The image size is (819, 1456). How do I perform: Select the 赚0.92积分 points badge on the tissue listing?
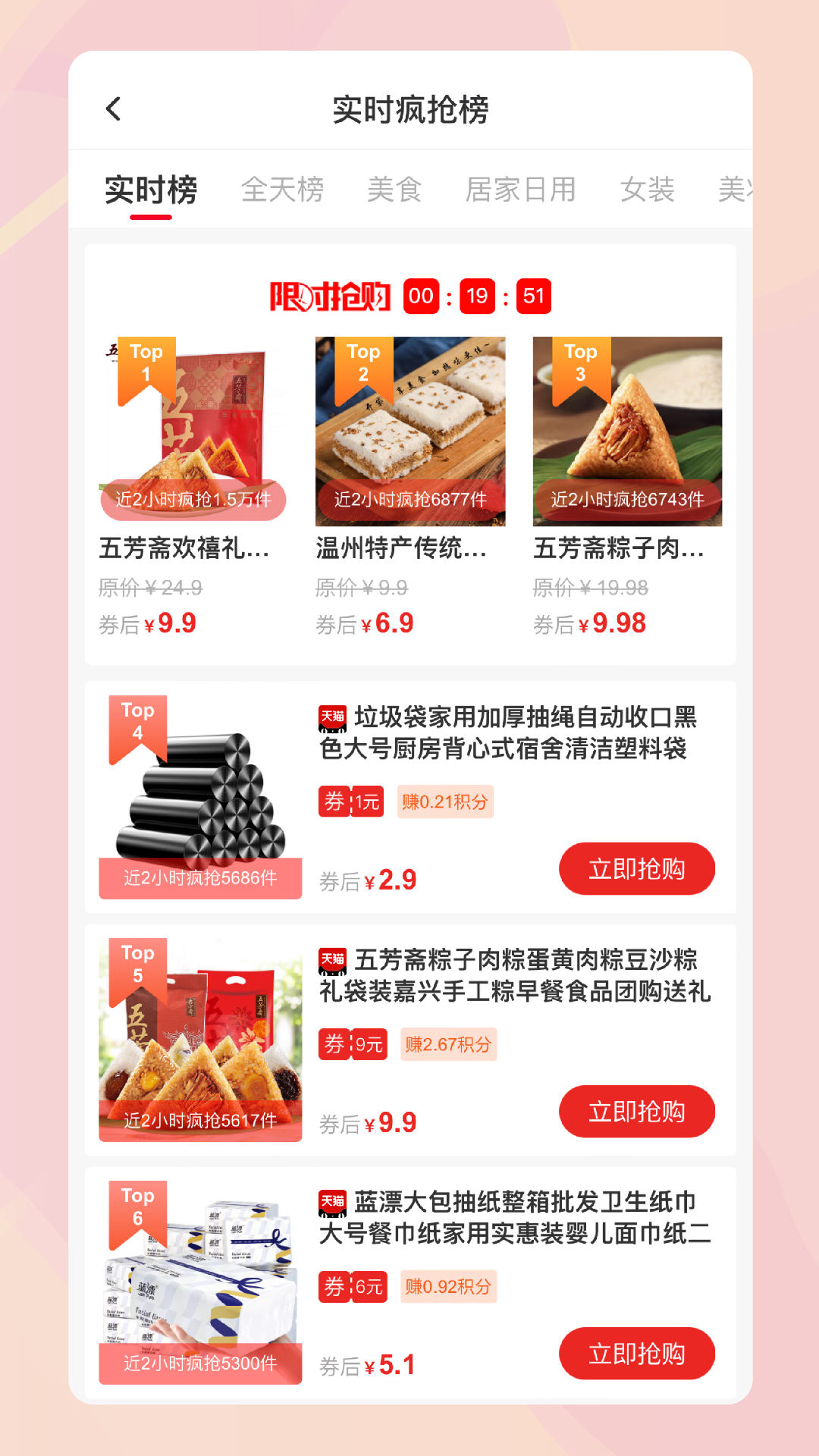[447, 1287]
